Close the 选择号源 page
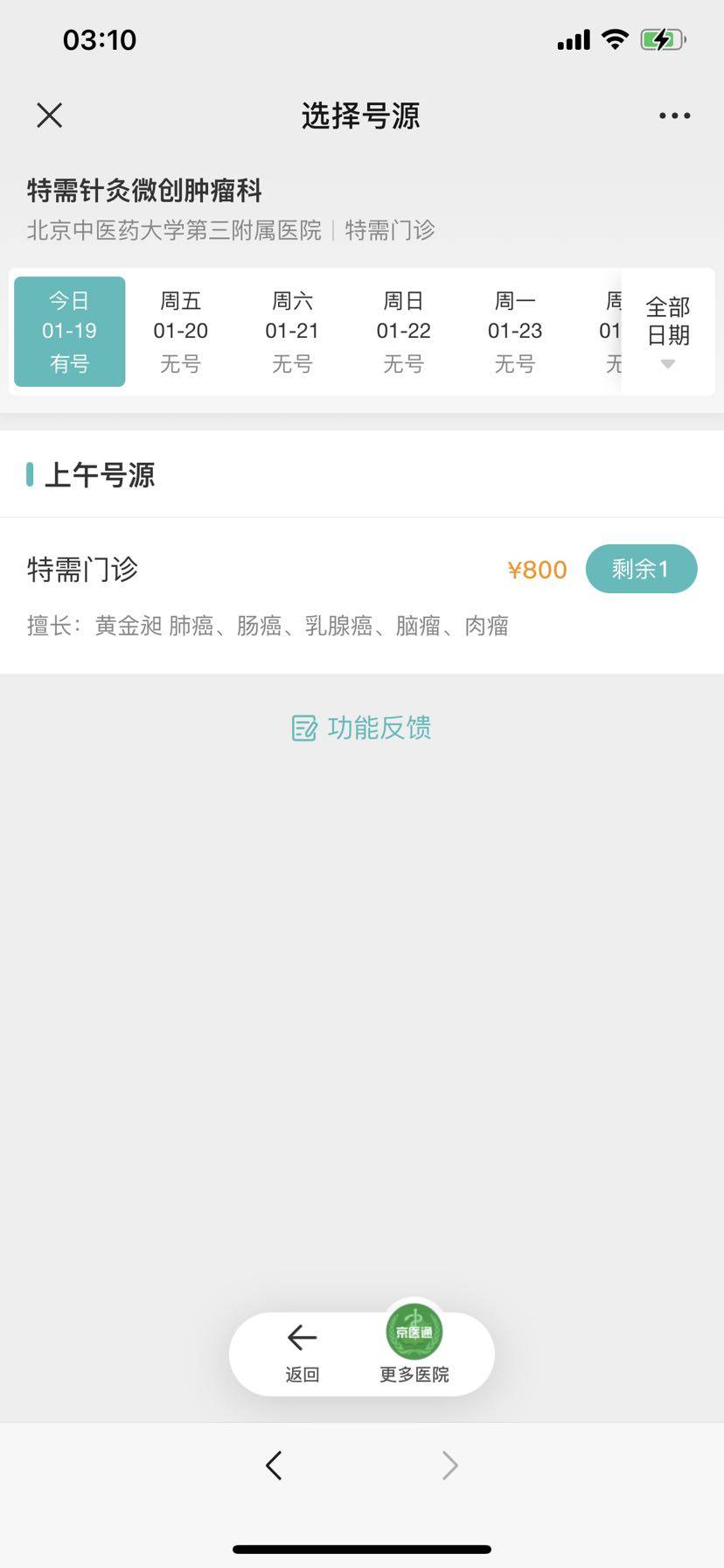 [x=50, y=115]
